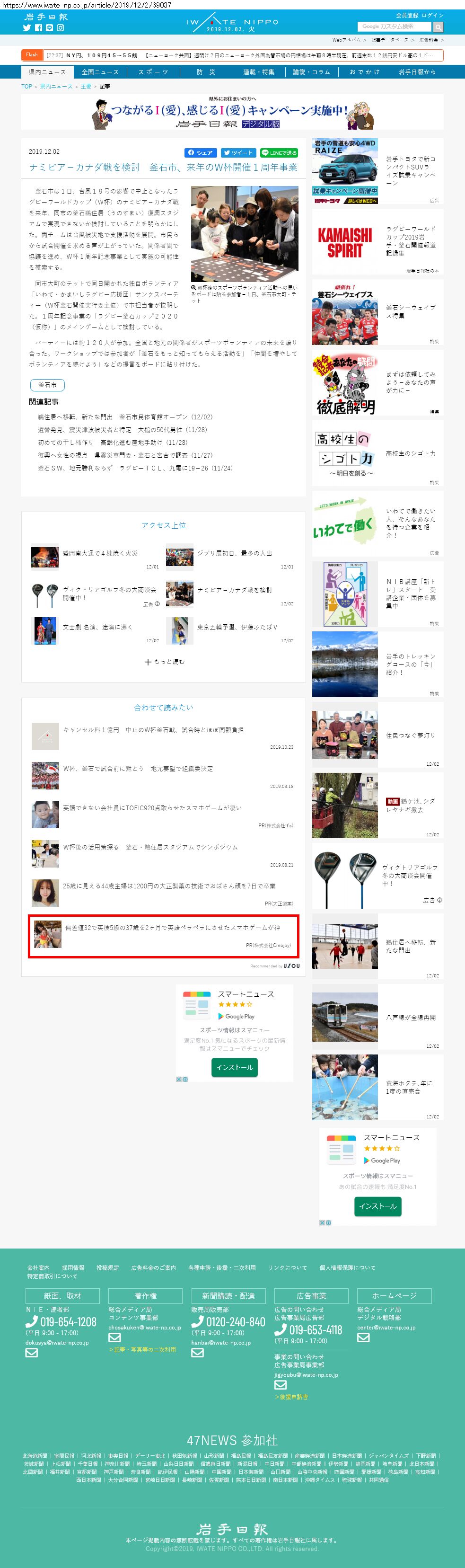Select the 釜石市 tag chip
This screenshot has width=465, height=1568.
(x=47, y=385)
